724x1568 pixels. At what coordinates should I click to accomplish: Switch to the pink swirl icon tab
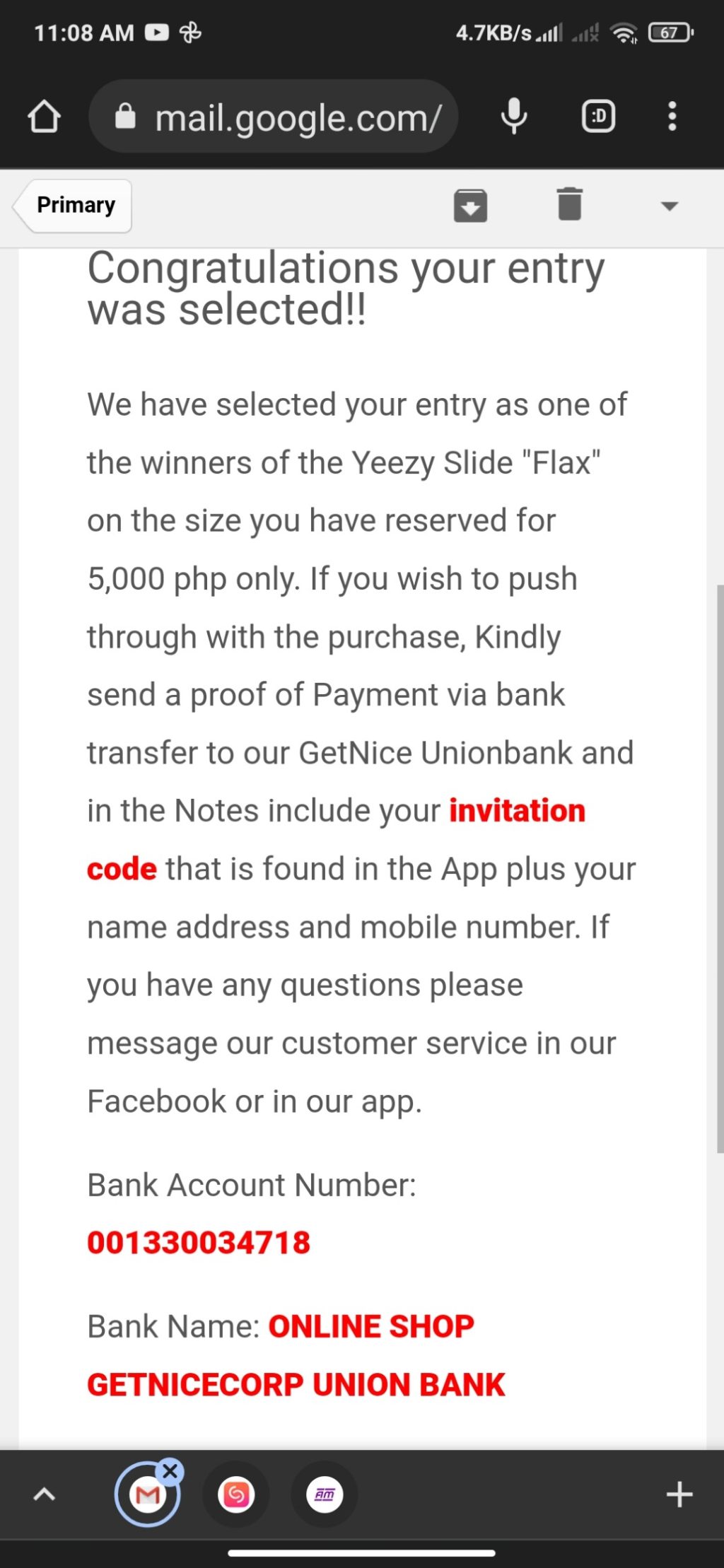tap(236, 1494)
